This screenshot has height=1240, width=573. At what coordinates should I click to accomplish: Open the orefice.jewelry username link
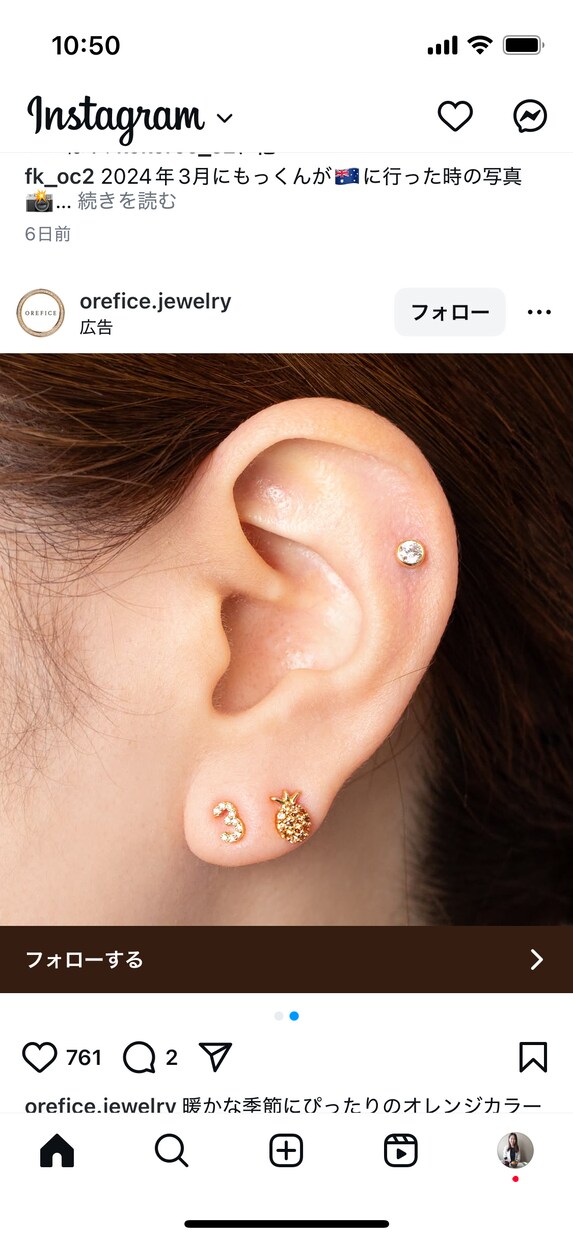(155, 301)
